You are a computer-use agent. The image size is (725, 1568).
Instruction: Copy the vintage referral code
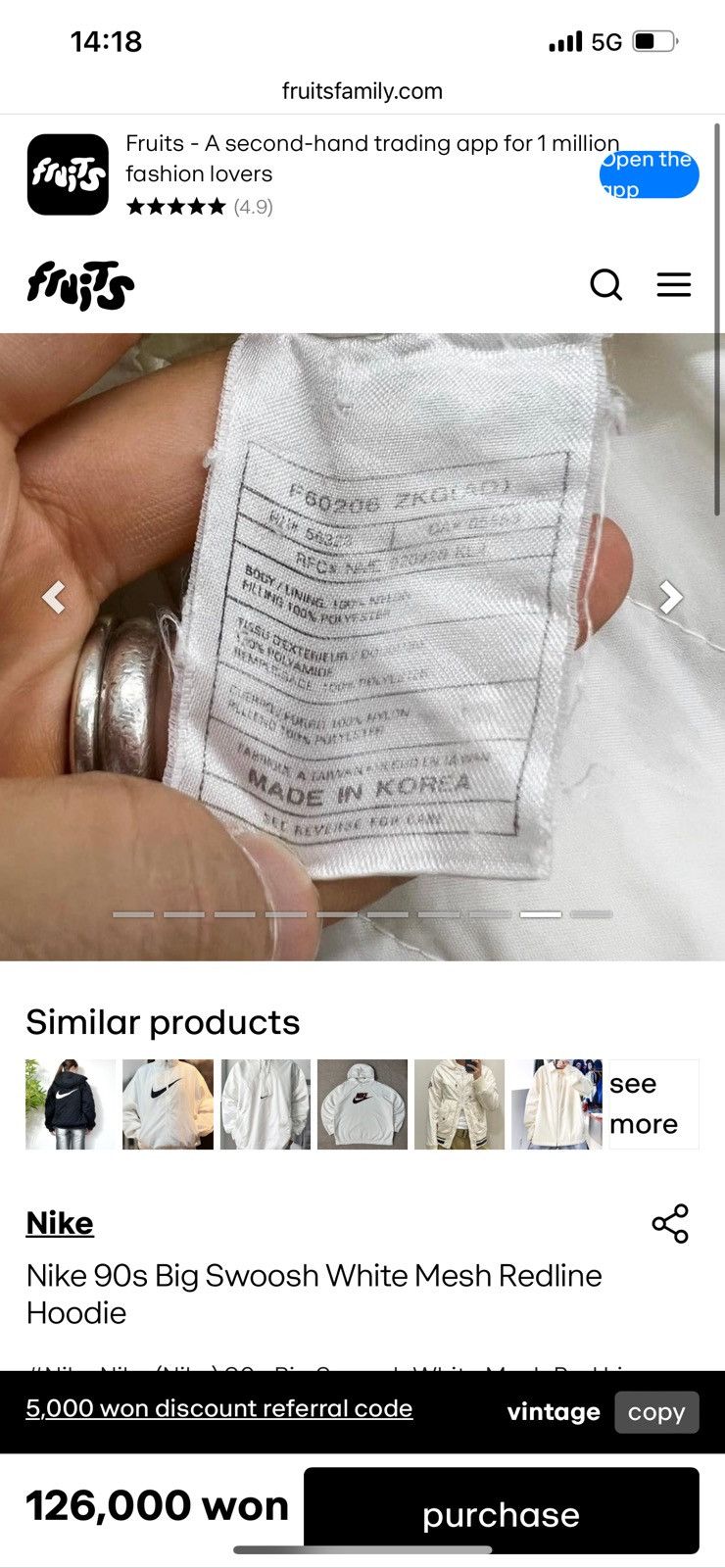(656, 1412)
